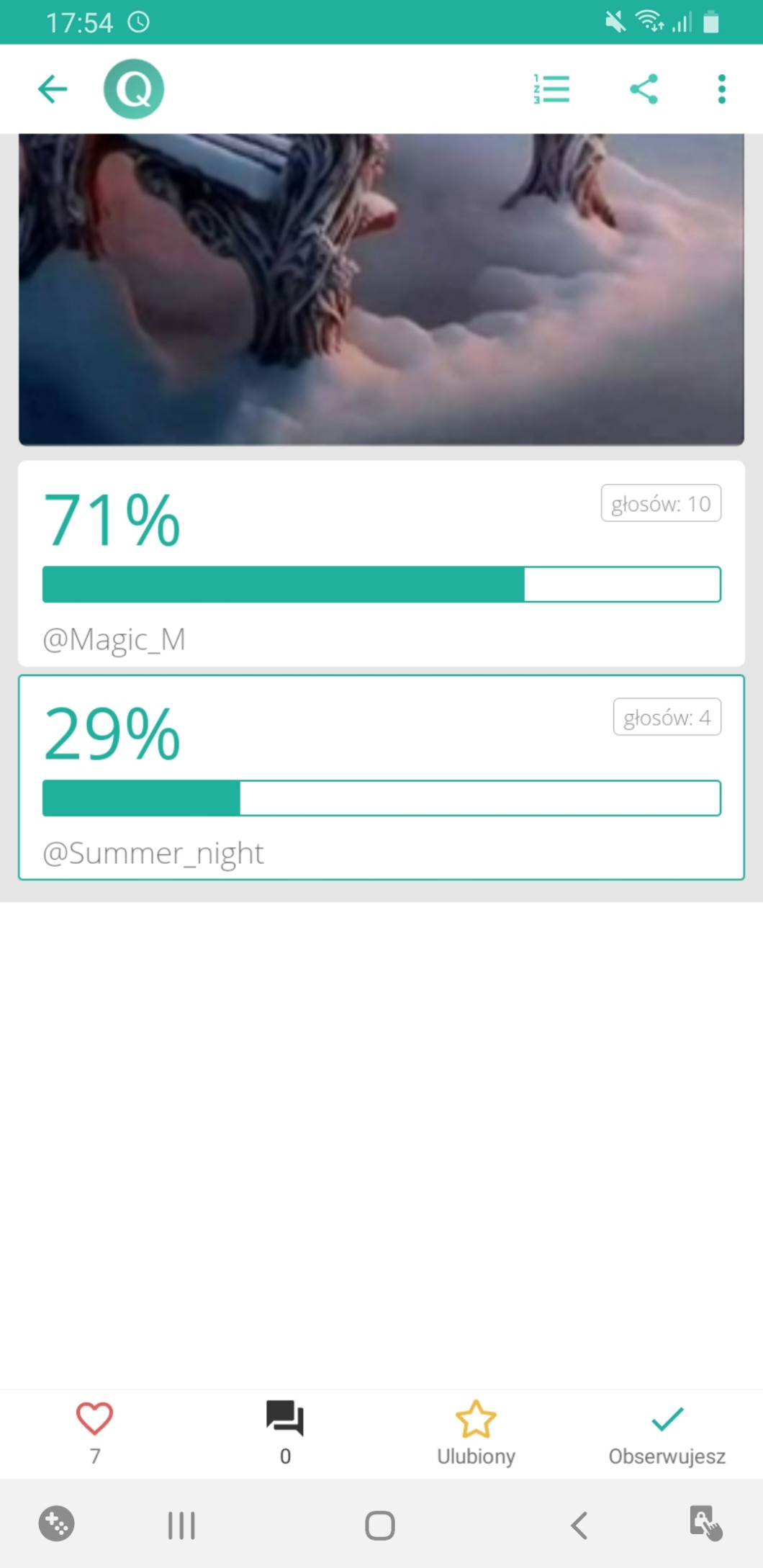Open the Q app logo
The width and height of the screenshot is (763, 1568).
[x=134, y=89]
